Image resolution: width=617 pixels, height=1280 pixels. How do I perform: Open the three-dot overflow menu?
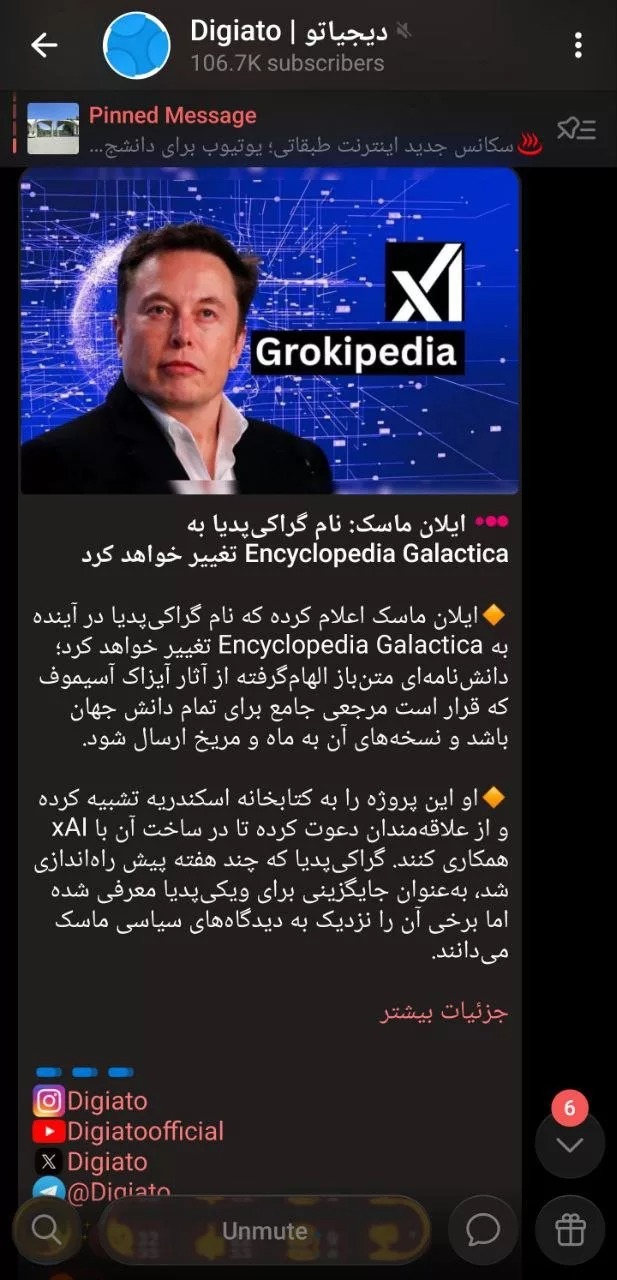pyautogui.click(x=579, y=45)
